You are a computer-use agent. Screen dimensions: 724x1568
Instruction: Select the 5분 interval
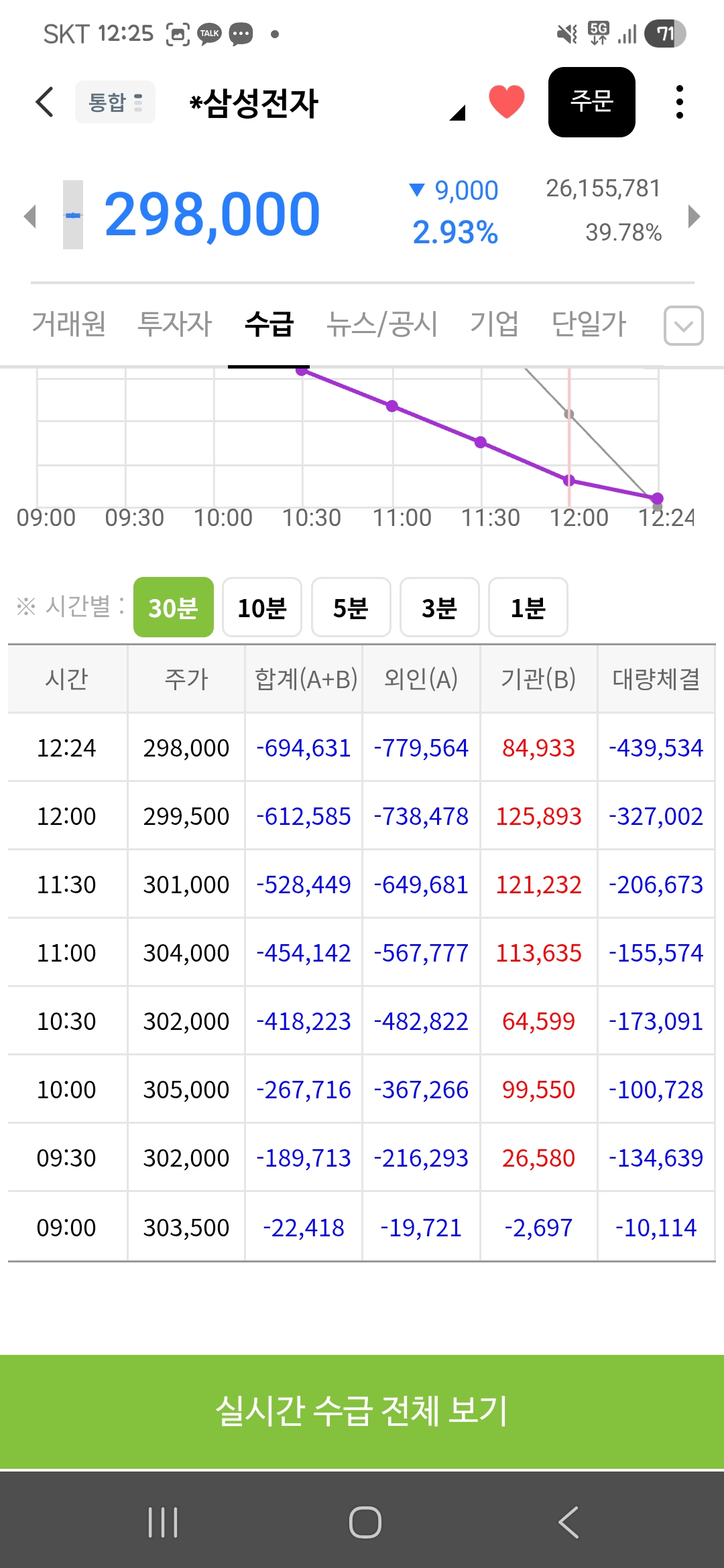[x=351, y=607]
